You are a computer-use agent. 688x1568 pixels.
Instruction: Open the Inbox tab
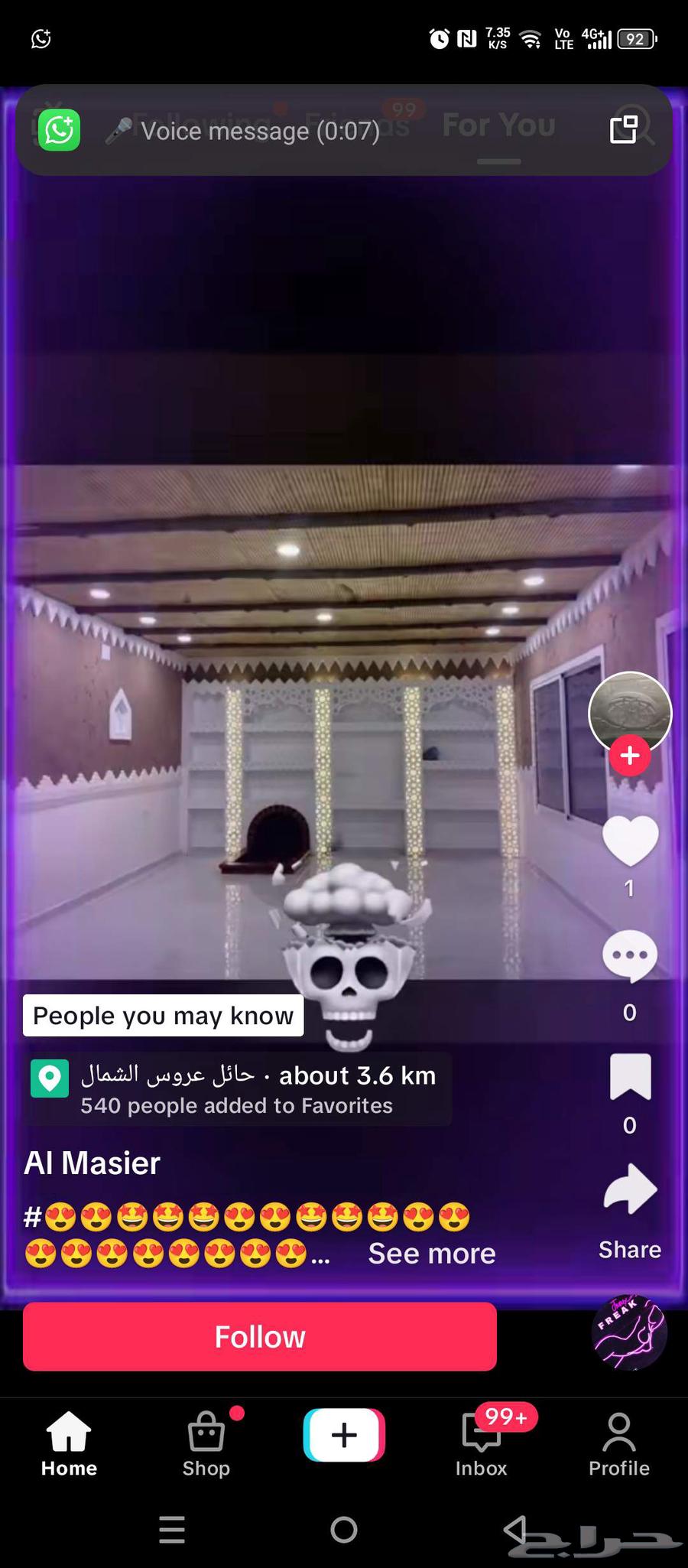482,1444
